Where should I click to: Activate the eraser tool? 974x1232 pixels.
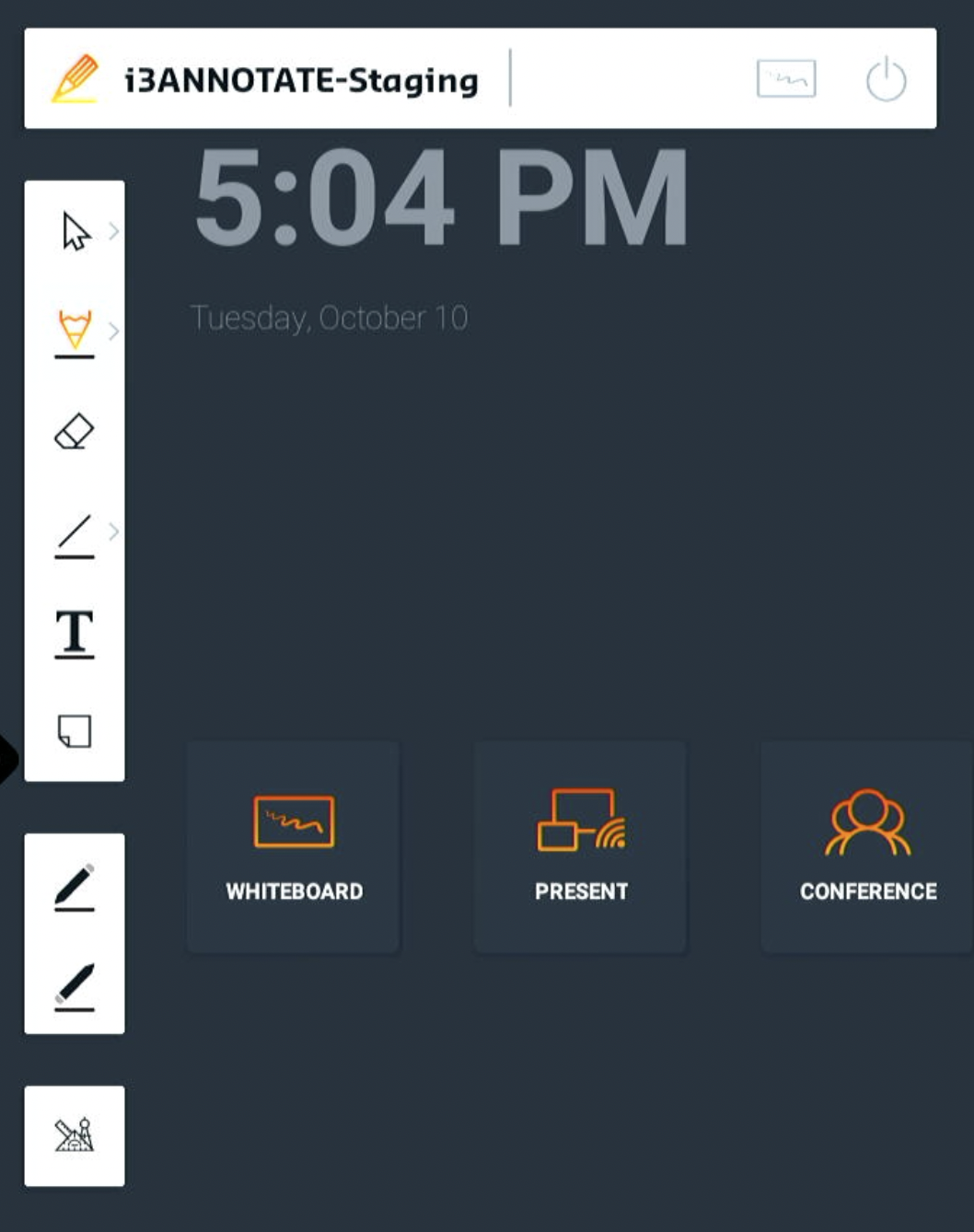tap(75, 431)
